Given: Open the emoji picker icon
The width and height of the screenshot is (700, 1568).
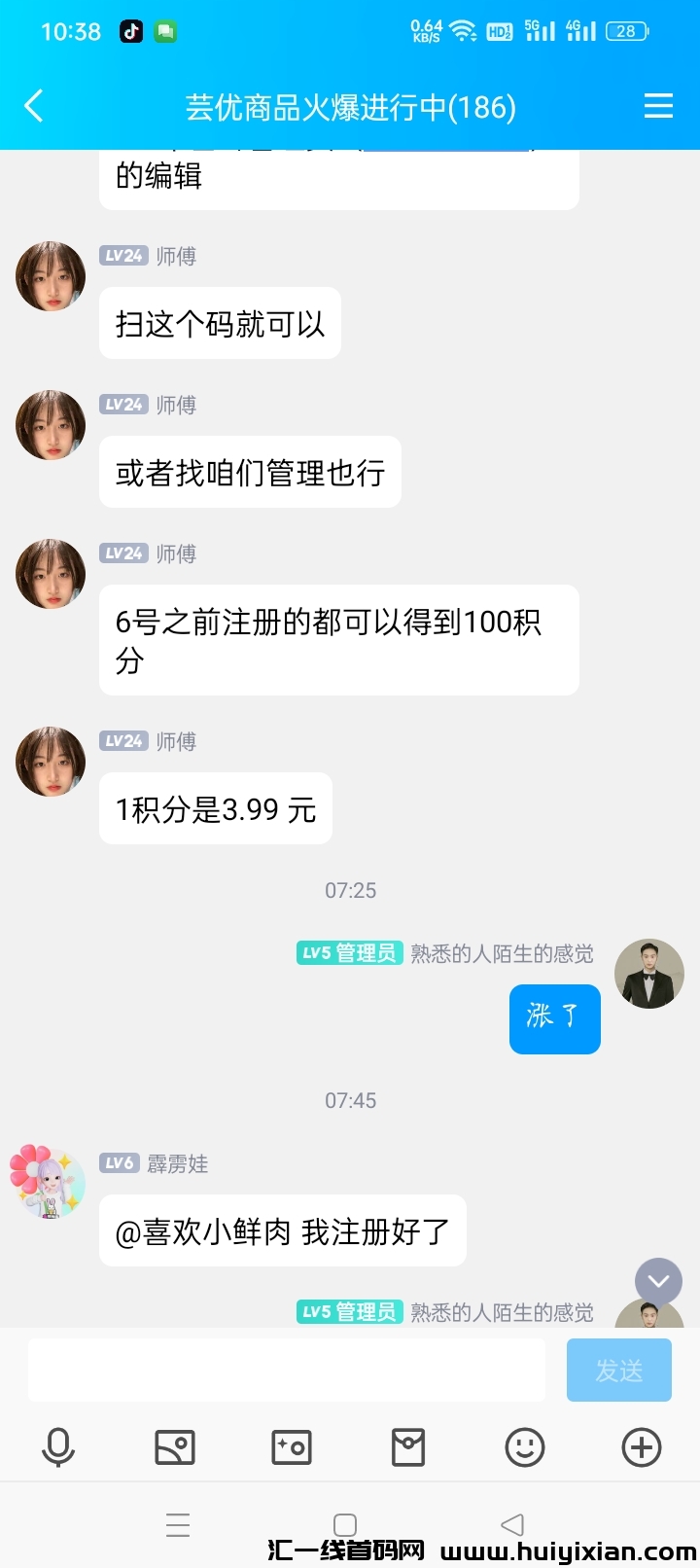Looking at the screenshot, I should [x=524, y=1447].
